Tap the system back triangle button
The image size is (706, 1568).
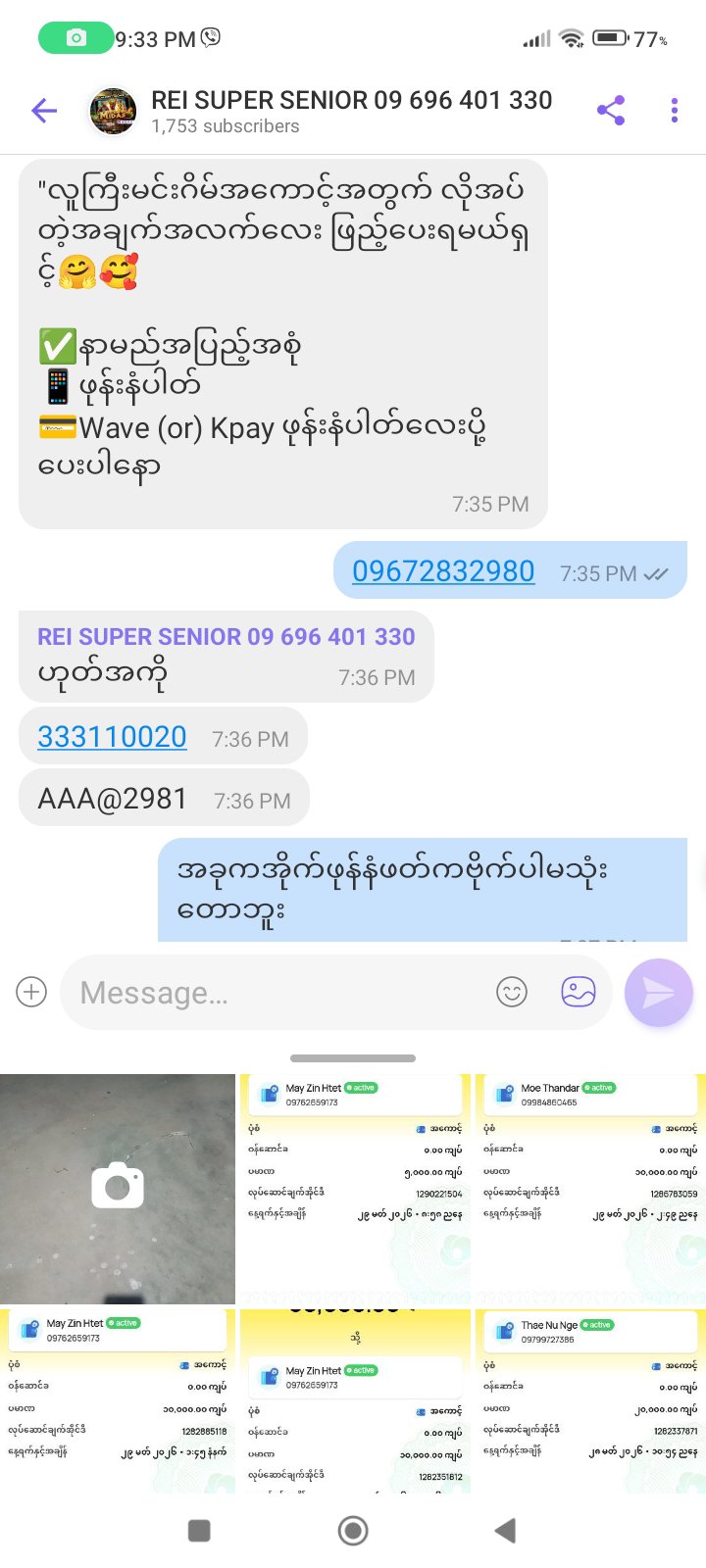tap(505, 1531)
